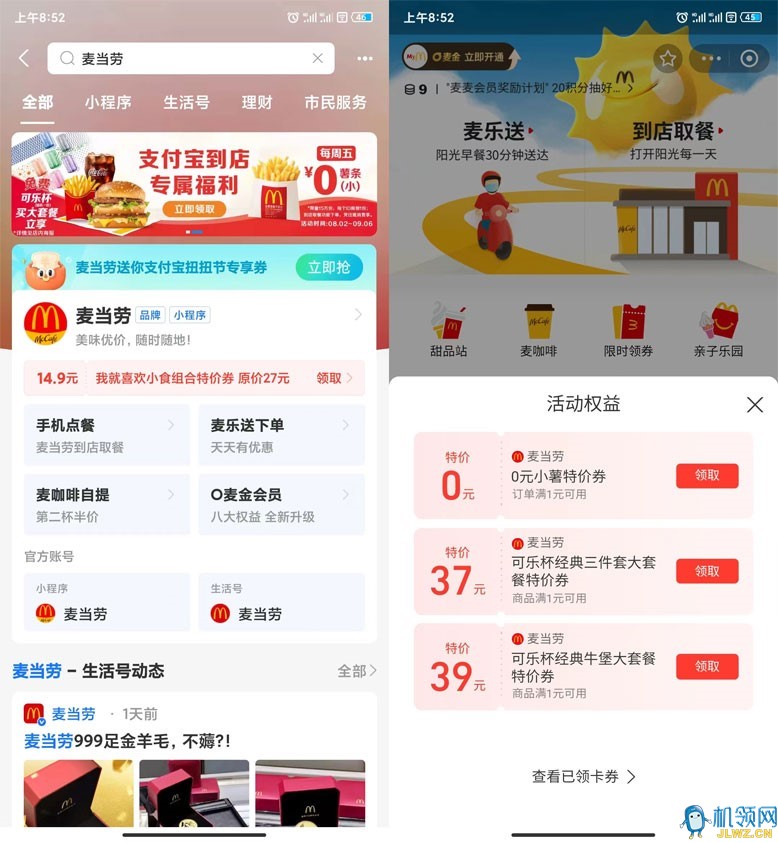The height and width of the screenshot is (843, 778).
Task: Switch to the 生活号 tab
Action: (x=186, y=102)
